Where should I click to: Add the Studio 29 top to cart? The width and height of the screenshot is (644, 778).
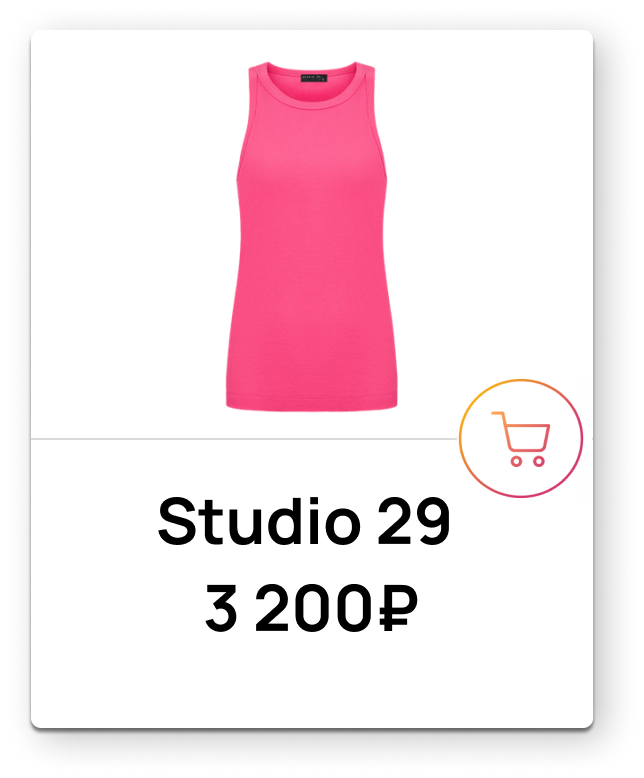click(x=520, y=438)
